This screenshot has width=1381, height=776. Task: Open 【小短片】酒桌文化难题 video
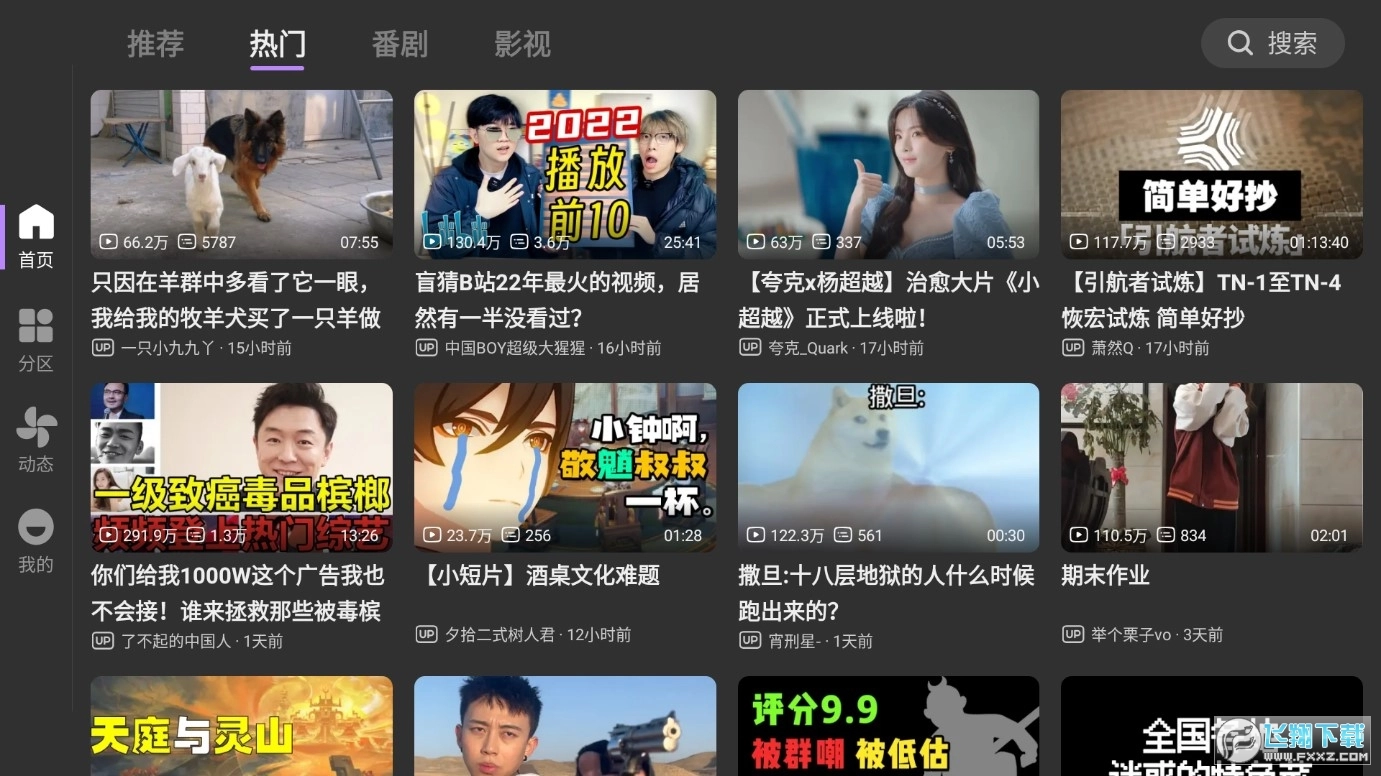point(565,467)
